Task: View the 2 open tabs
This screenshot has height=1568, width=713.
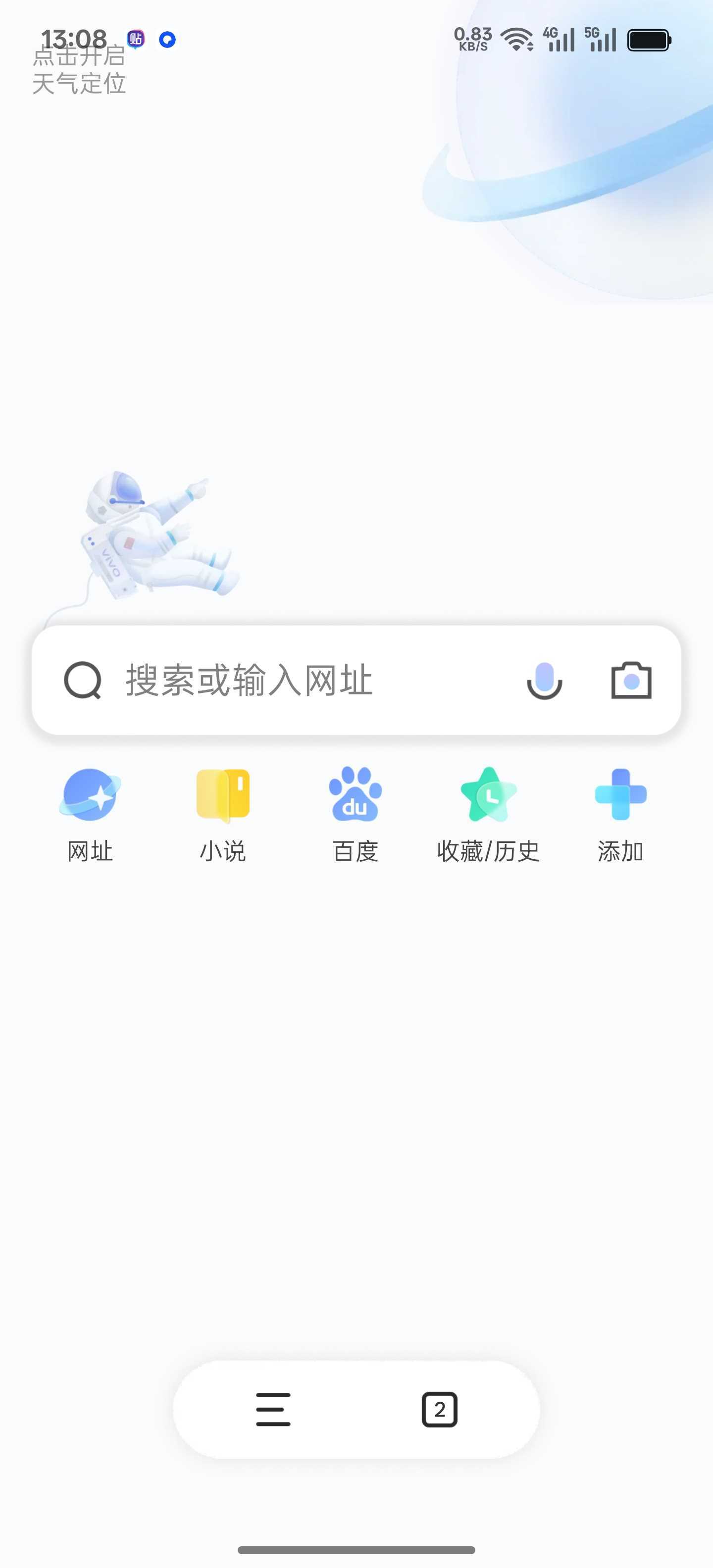Action: tap(439, 1409)
